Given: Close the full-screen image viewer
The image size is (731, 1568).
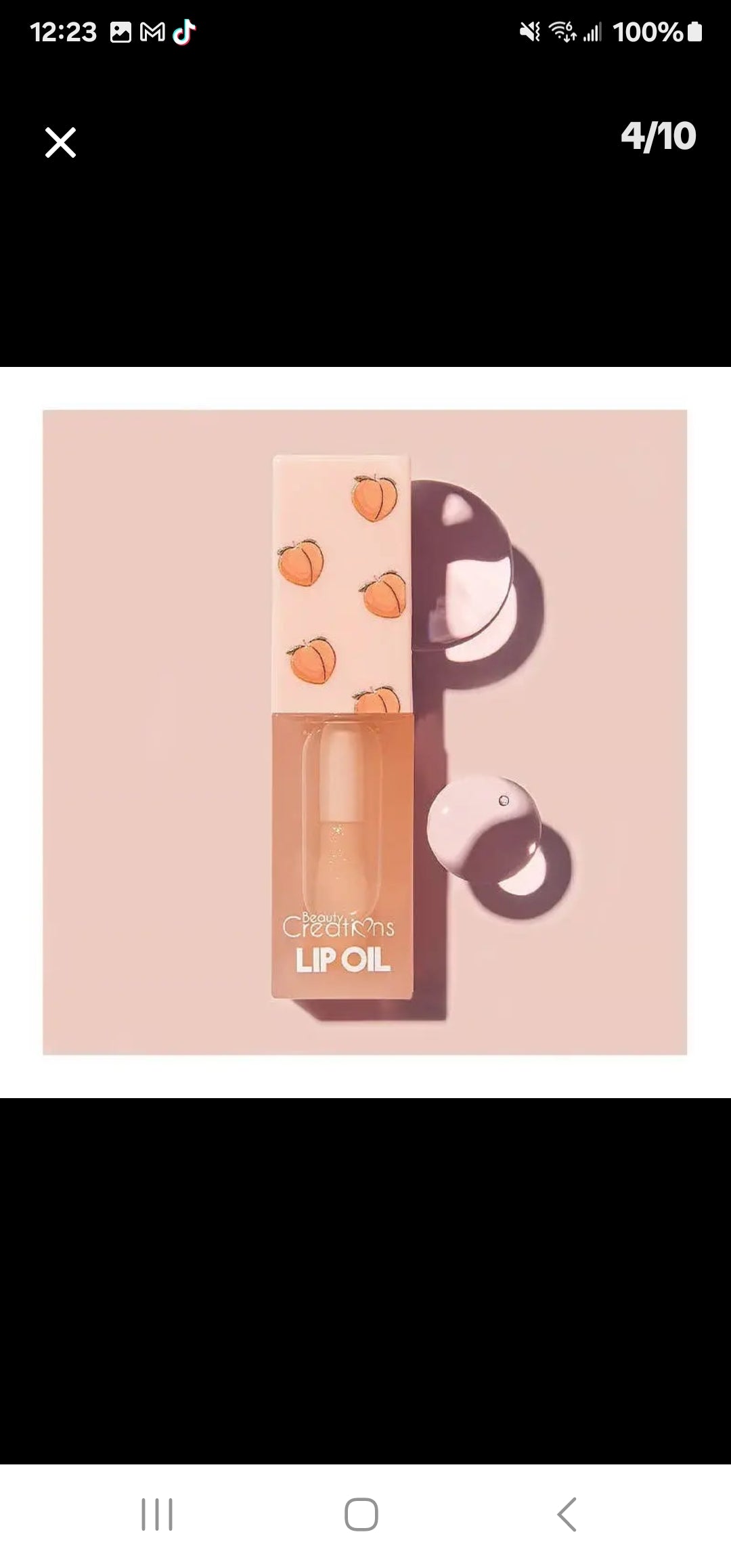Looking at the screenshot, I should point(60,142).
